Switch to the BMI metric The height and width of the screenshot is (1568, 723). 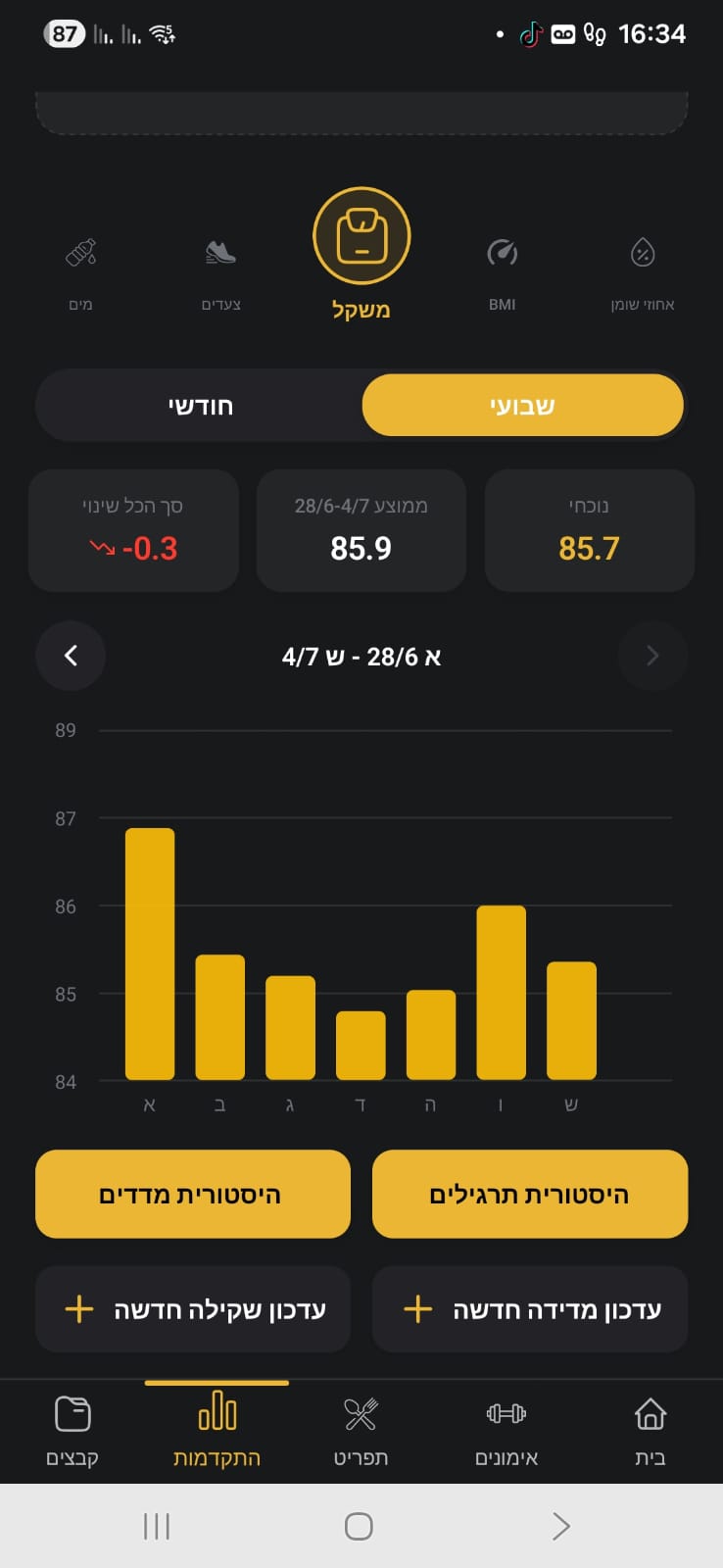click(x=502, y=272)
